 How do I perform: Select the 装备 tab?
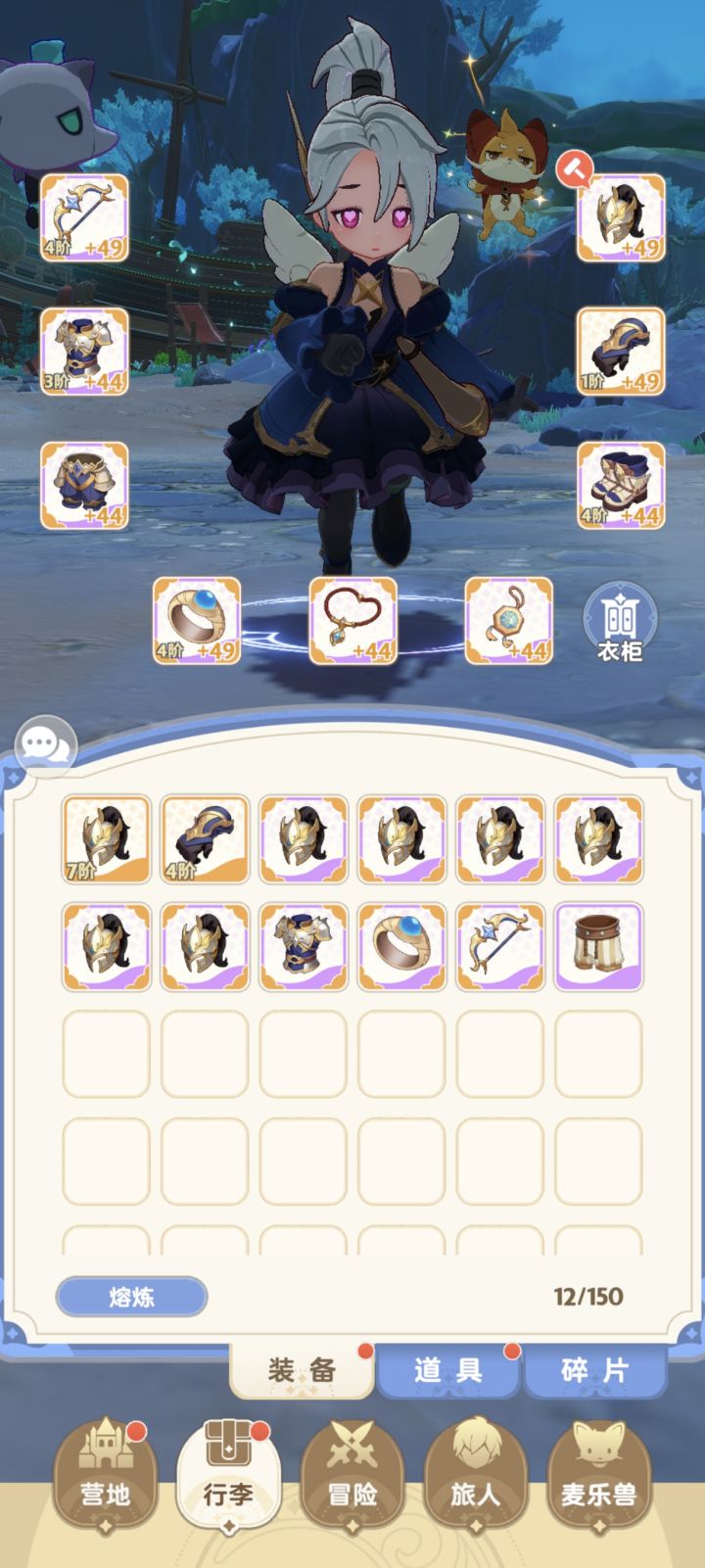click(302, 1370)
